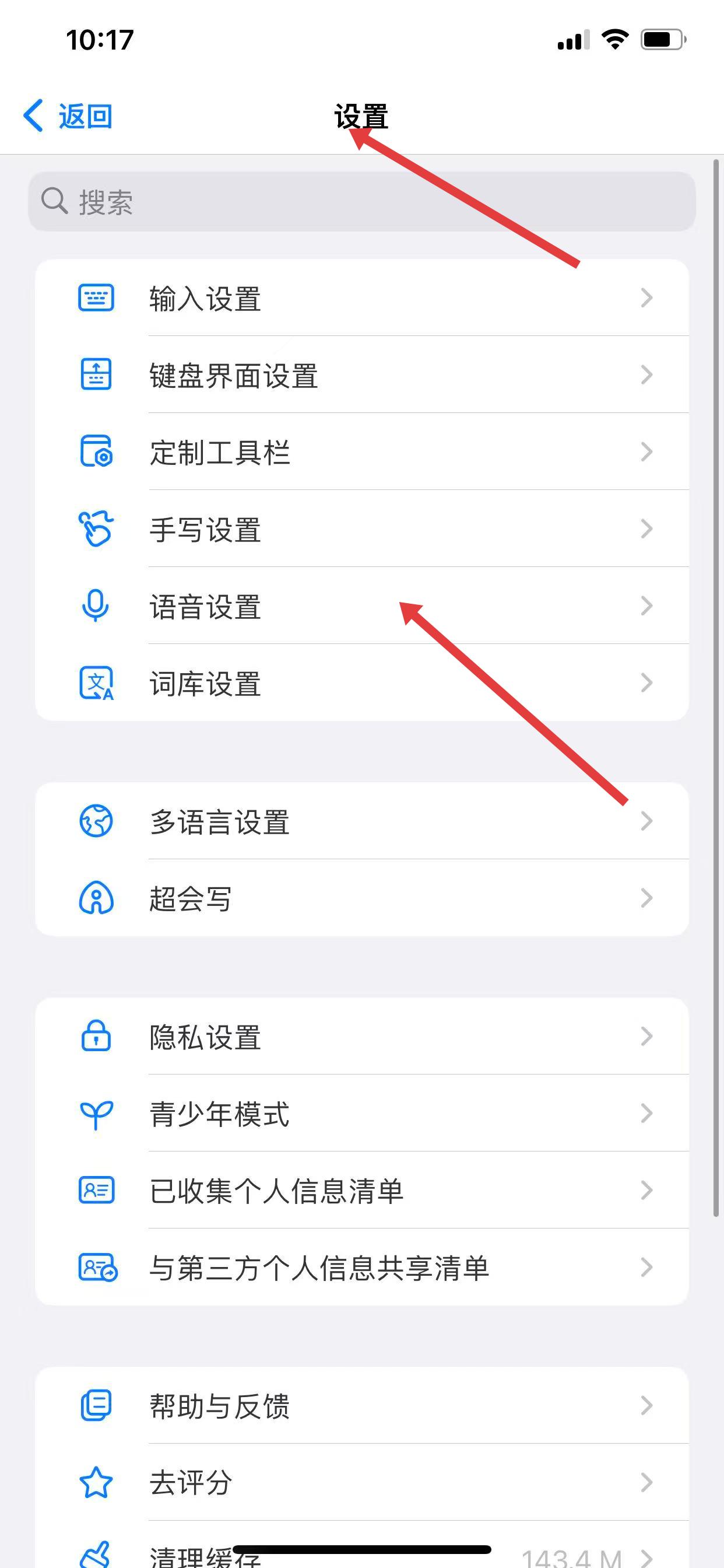Image resolution: width=724 pixels, height=1568 pixels.
Task: Select 去评分 to rate the app
Action: click(361, 1483)
